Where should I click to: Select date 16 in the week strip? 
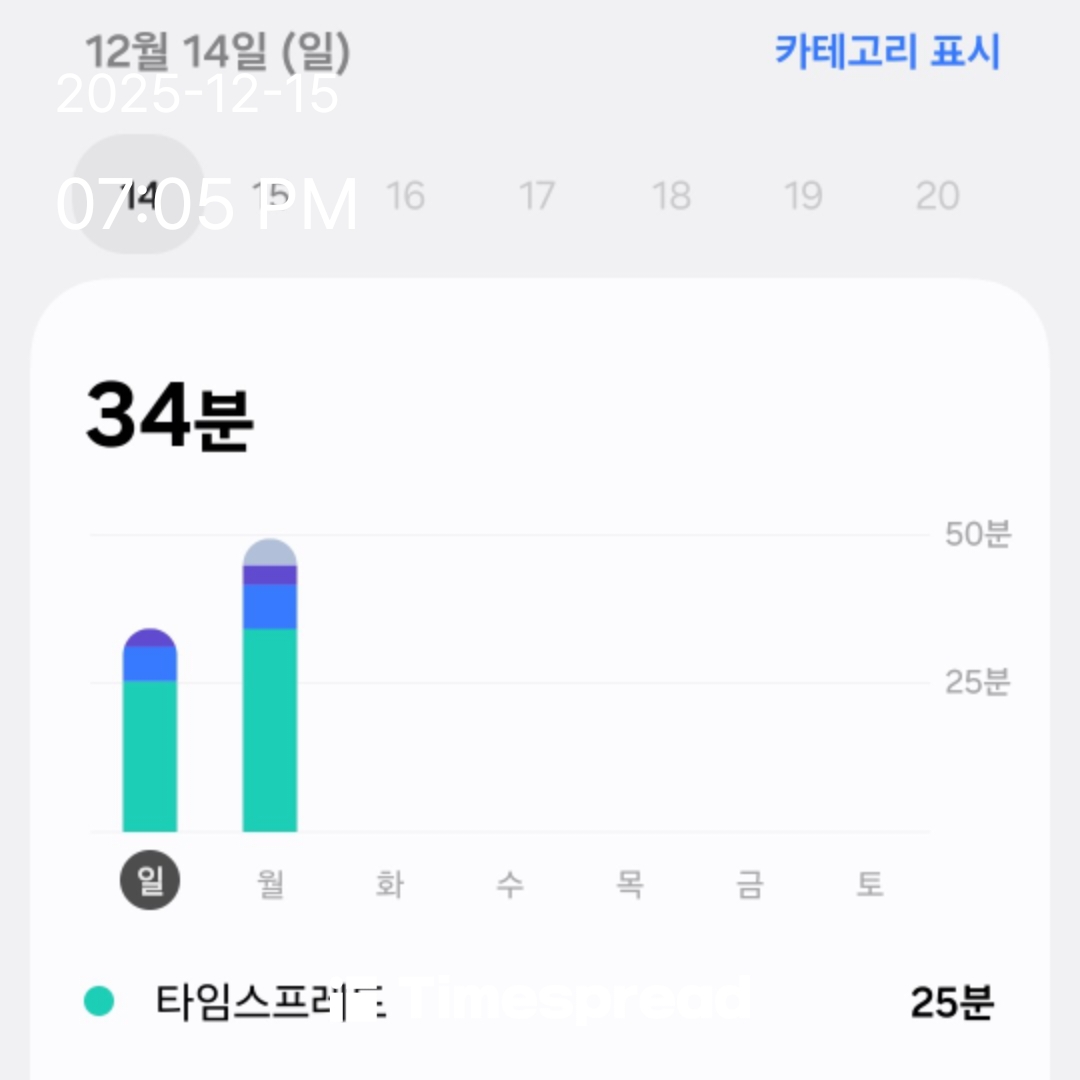click(405, 195)
